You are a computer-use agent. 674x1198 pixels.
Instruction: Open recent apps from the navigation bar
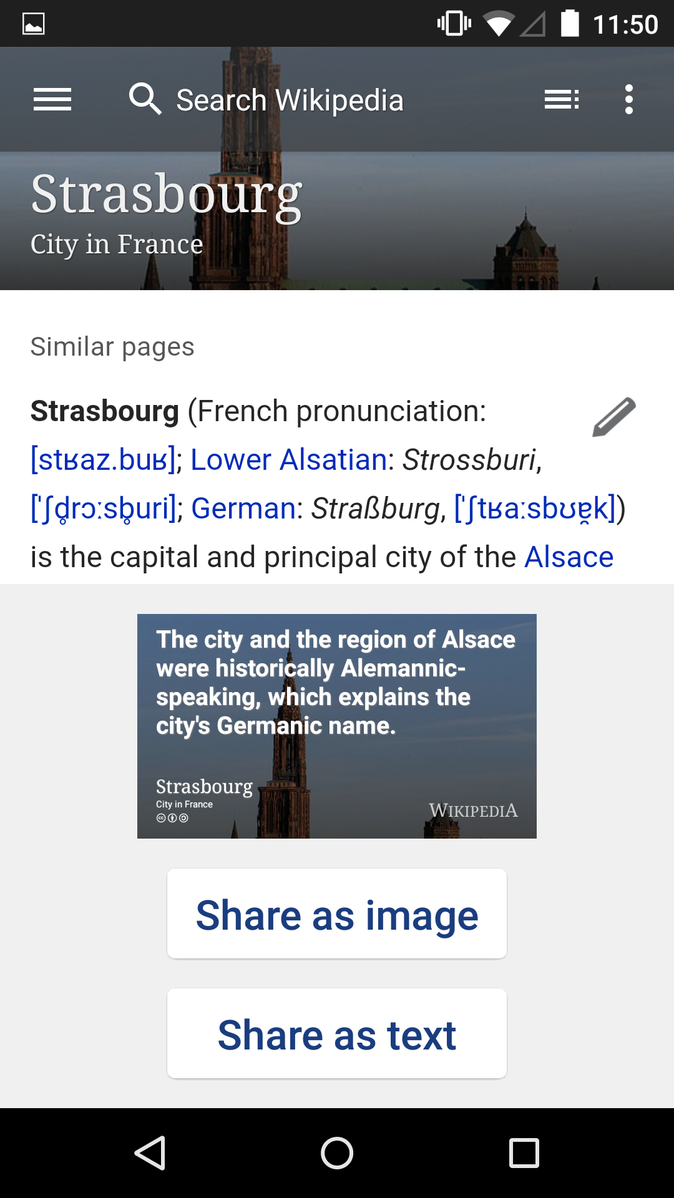(x=523, y=1152)
